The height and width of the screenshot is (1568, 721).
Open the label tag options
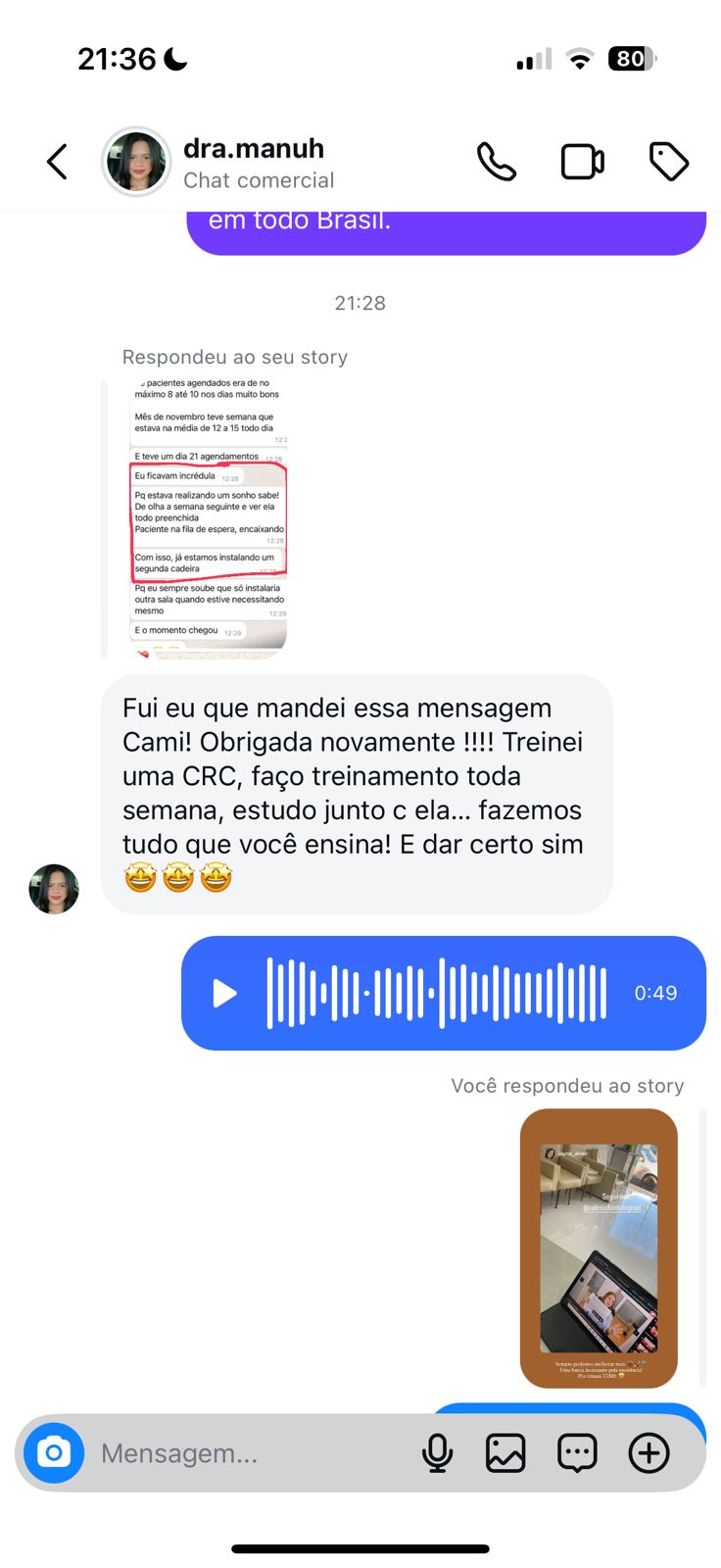669,162
